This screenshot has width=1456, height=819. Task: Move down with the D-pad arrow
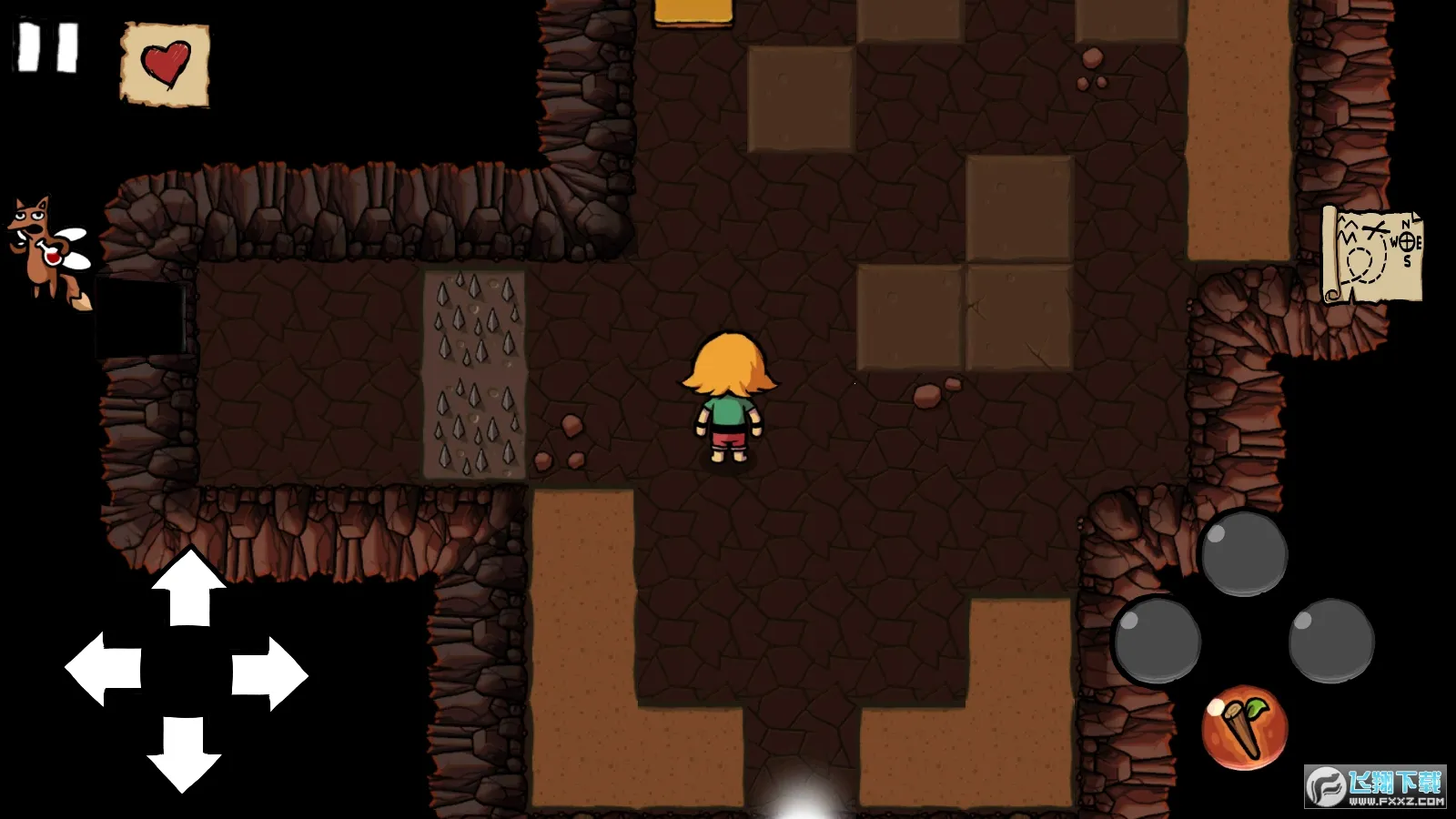click(185, 752)
